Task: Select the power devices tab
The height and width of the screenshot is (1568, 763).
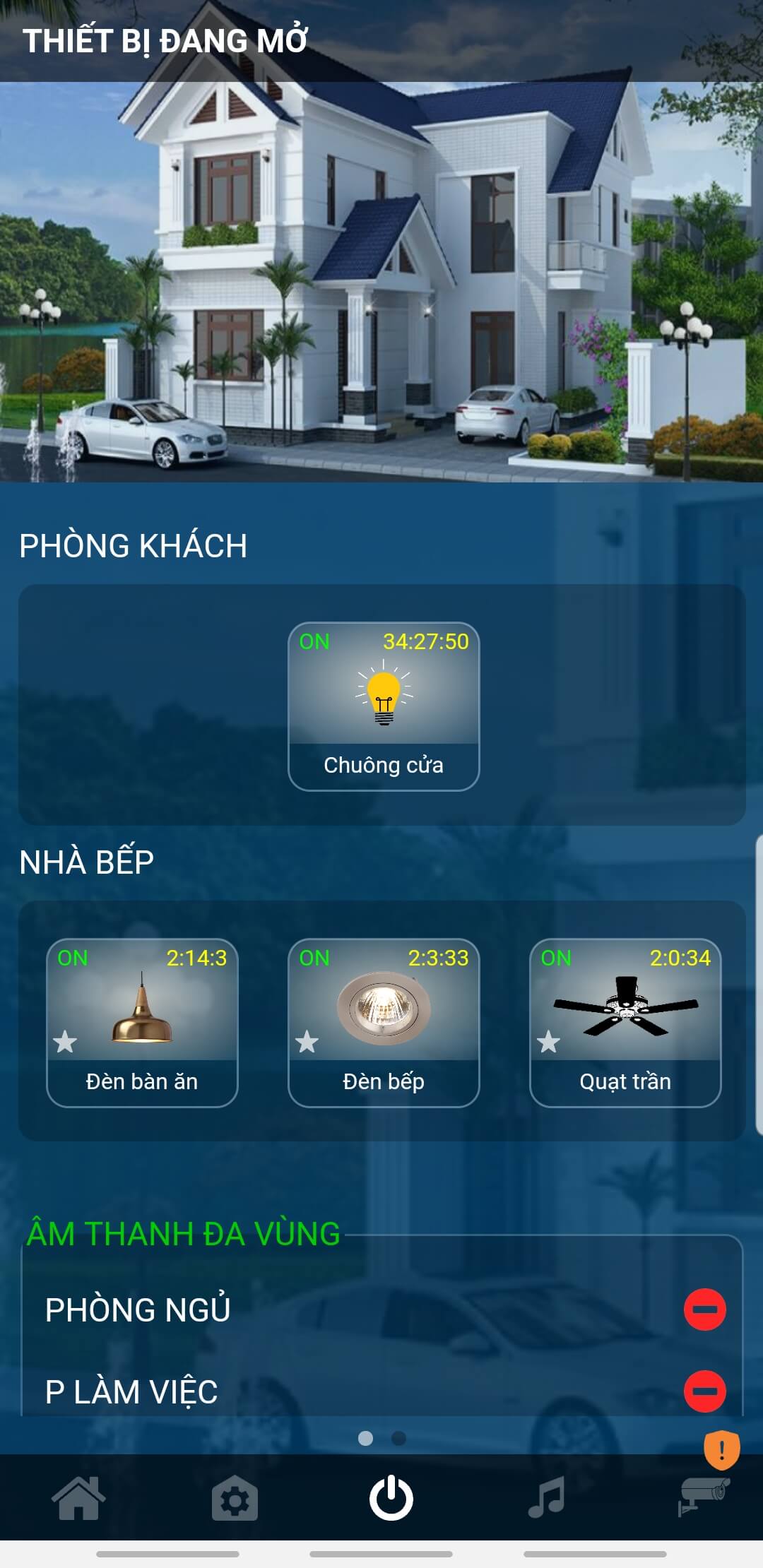Action: [x=391, y=1498]
